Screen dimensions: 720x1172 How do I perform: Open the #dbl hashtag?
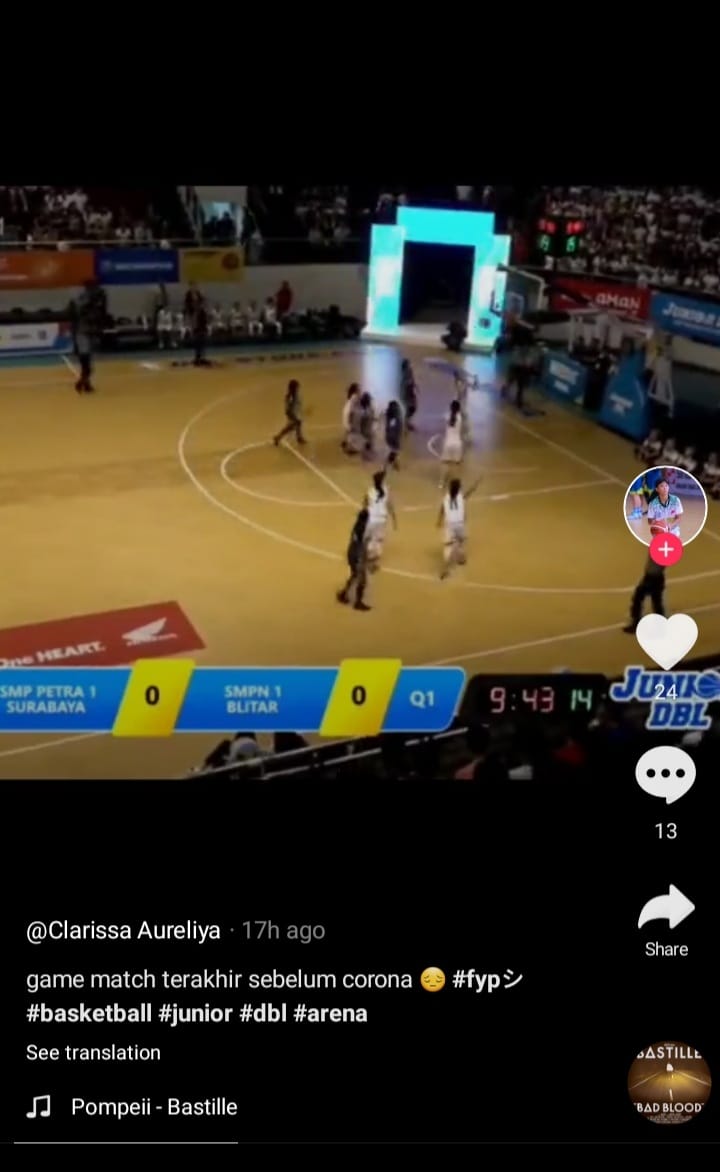[x=263, y=1013]
